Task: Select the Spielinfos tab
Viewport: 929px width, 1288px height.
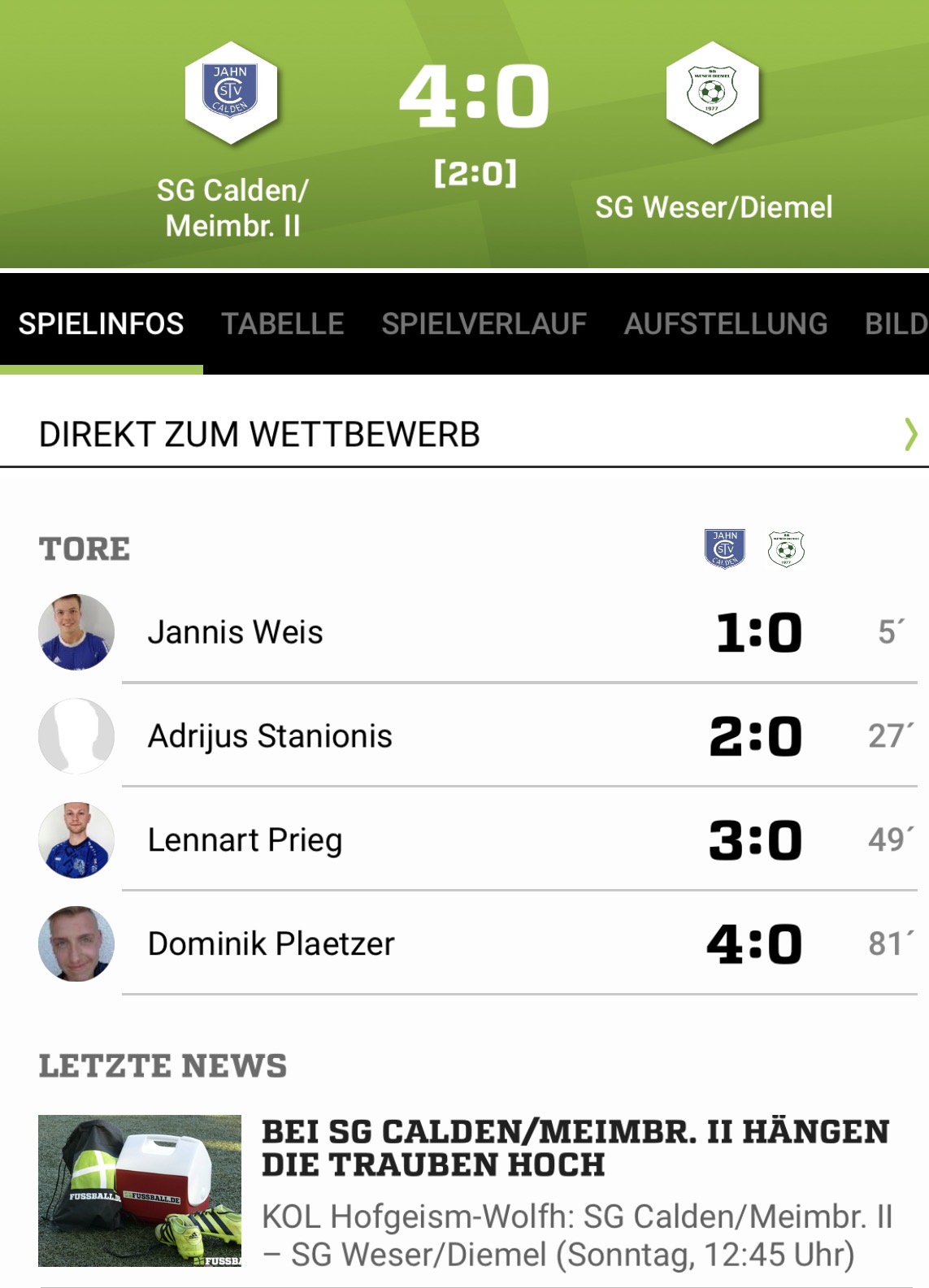Action: (x=101, y=323)
